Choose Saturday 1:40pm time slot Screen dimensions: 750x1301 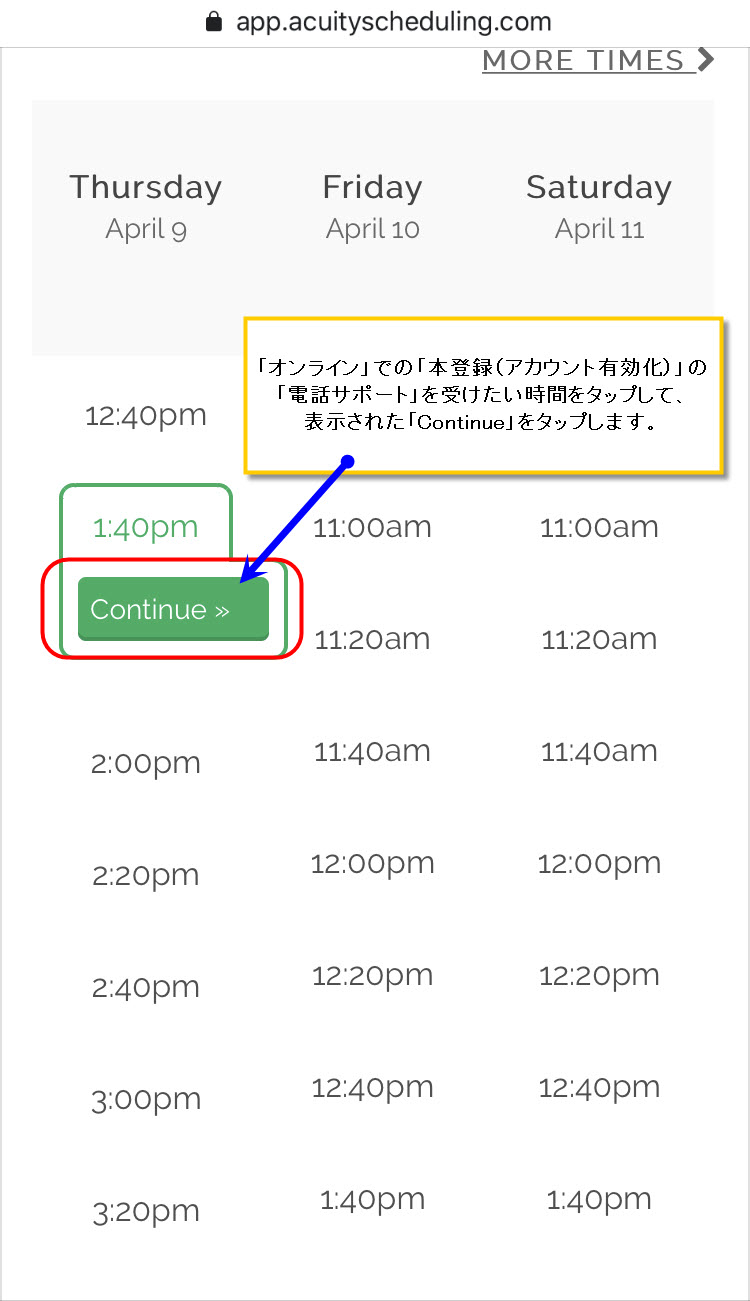click(x=599, y=1200)
